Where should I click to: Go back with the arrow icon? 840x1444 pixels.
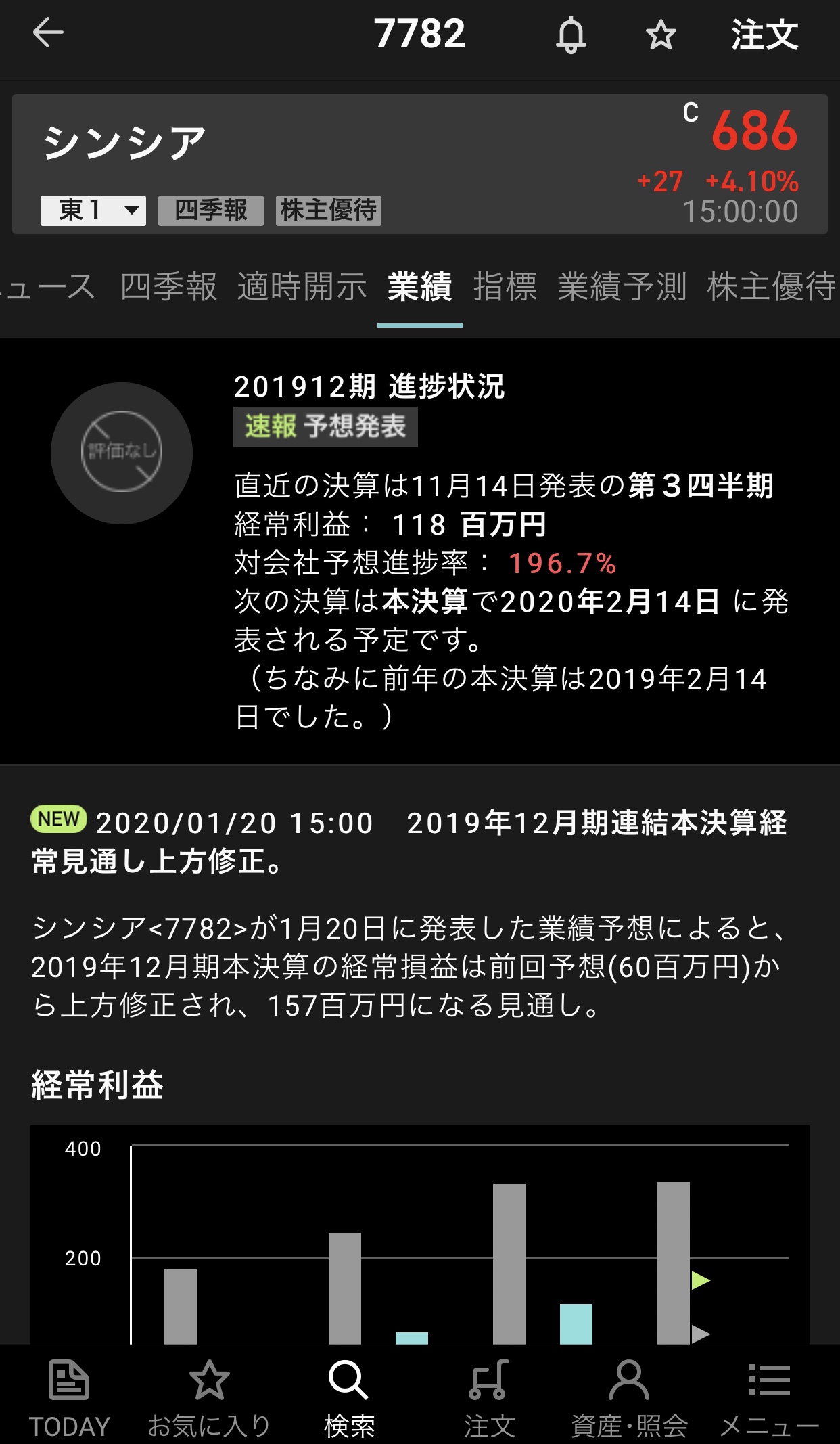[48, 33]
